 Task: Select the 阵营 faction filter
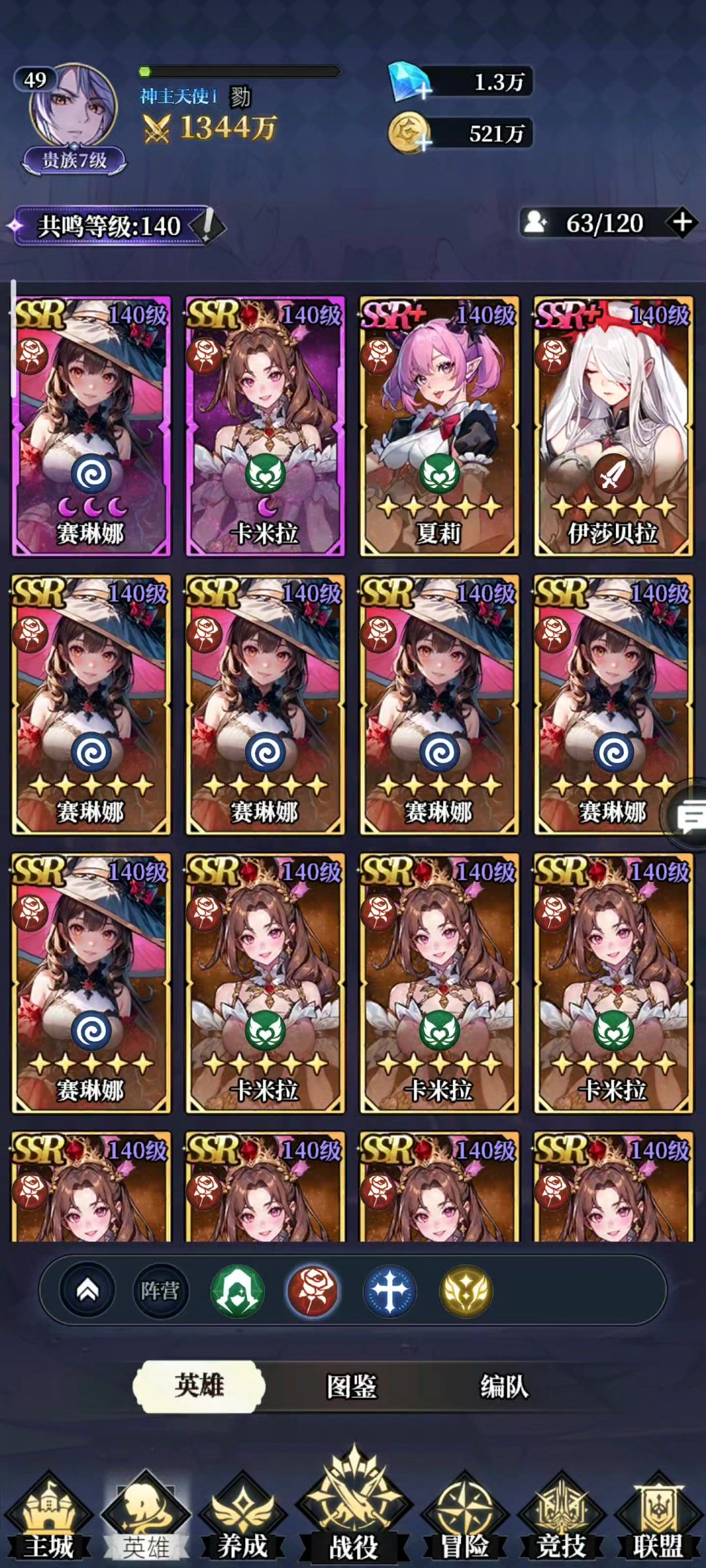[x=160, y=1290]
